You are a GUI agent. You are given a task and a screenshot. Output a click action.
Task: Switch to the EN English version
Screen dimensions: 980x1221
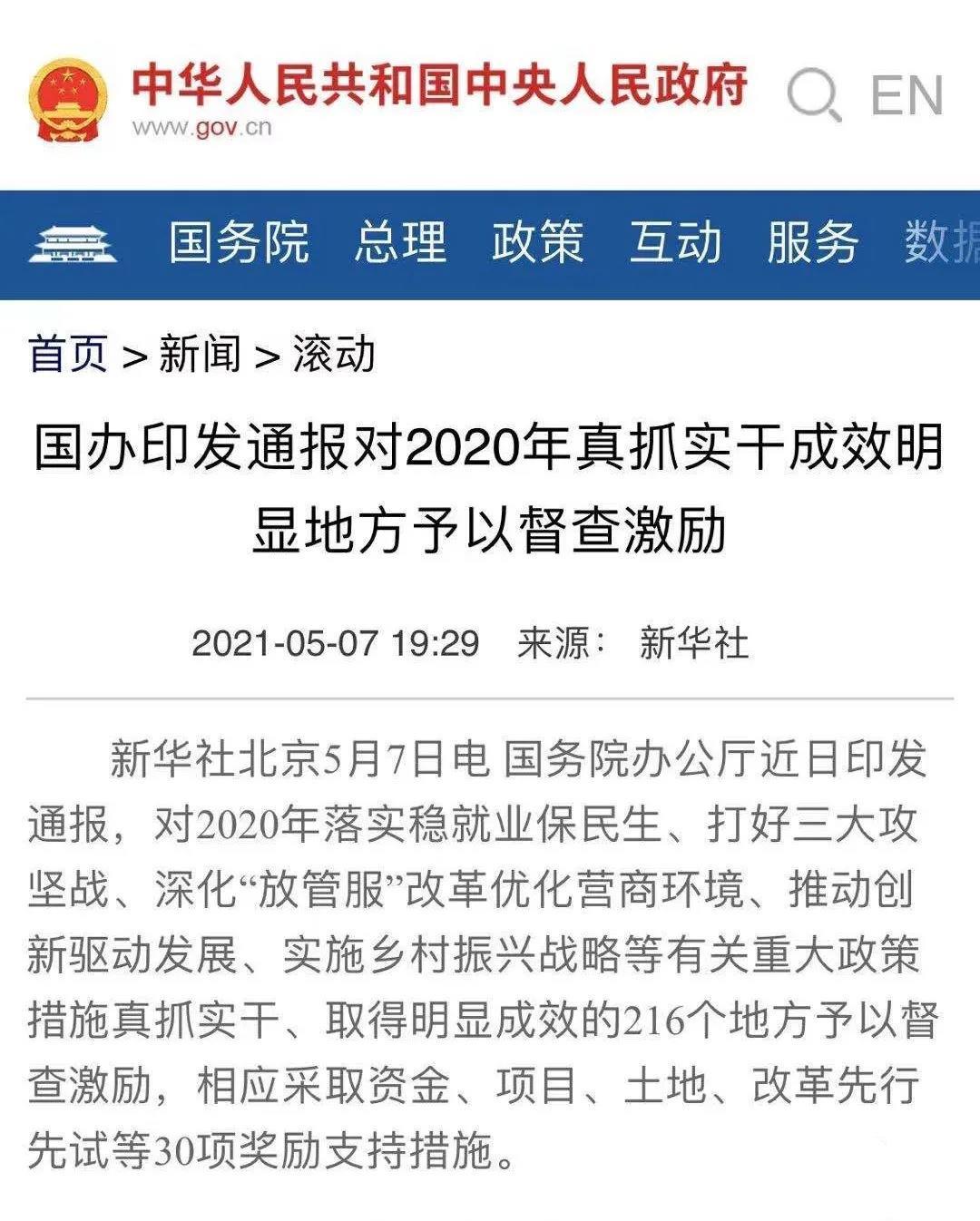pos(906,95)
